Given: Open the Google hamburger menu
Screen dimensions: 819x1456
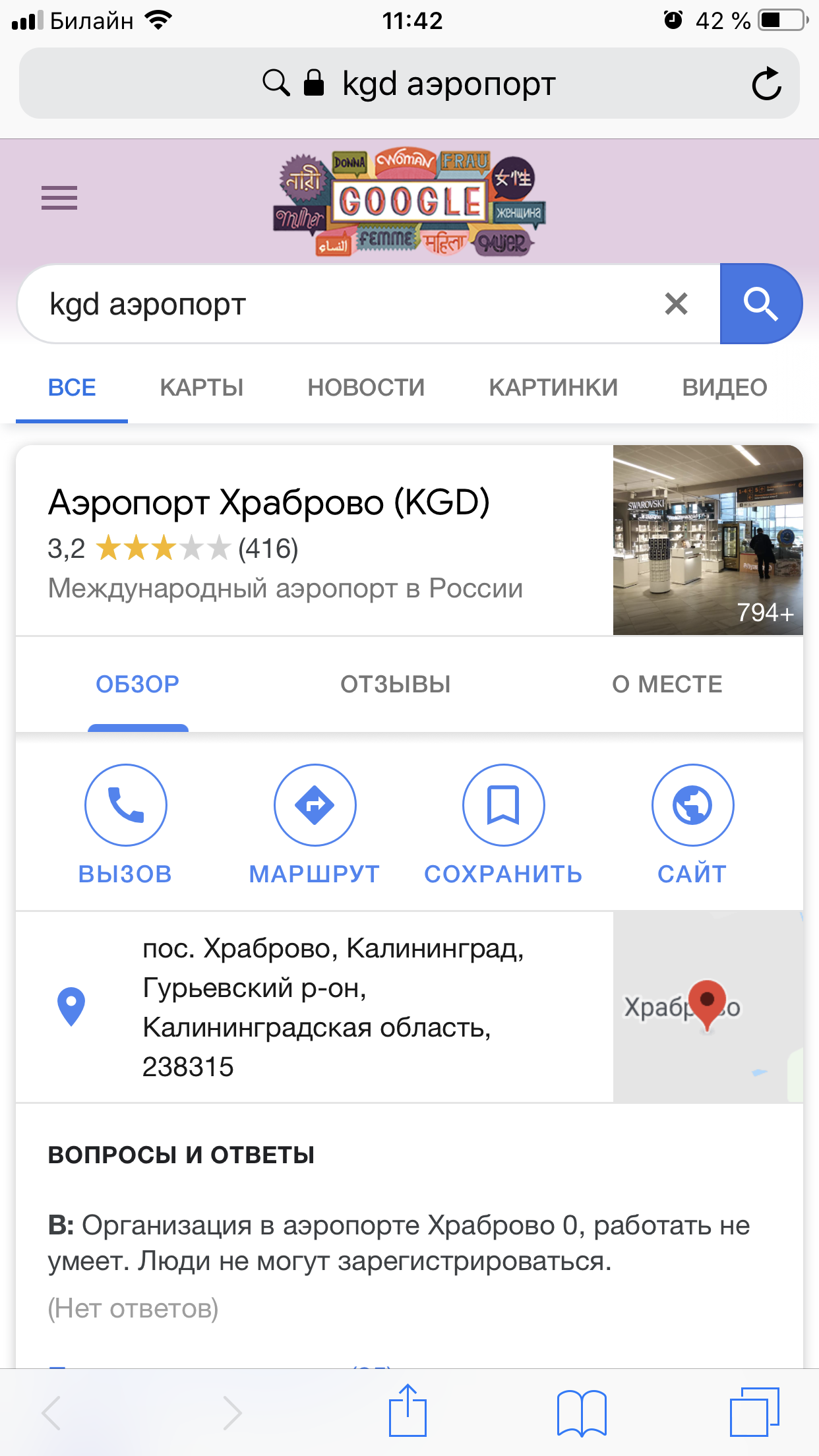Looking at the screenshot, I should [59, 198].
